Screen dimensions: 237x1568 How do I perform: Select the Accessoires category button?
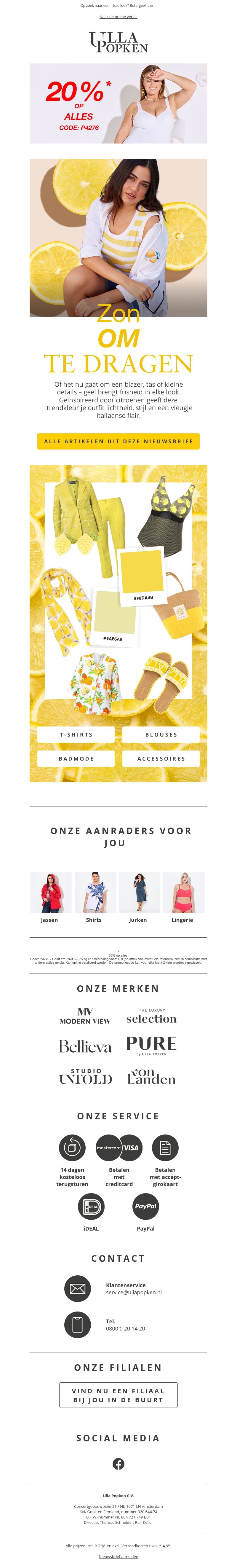pos(161,758)
